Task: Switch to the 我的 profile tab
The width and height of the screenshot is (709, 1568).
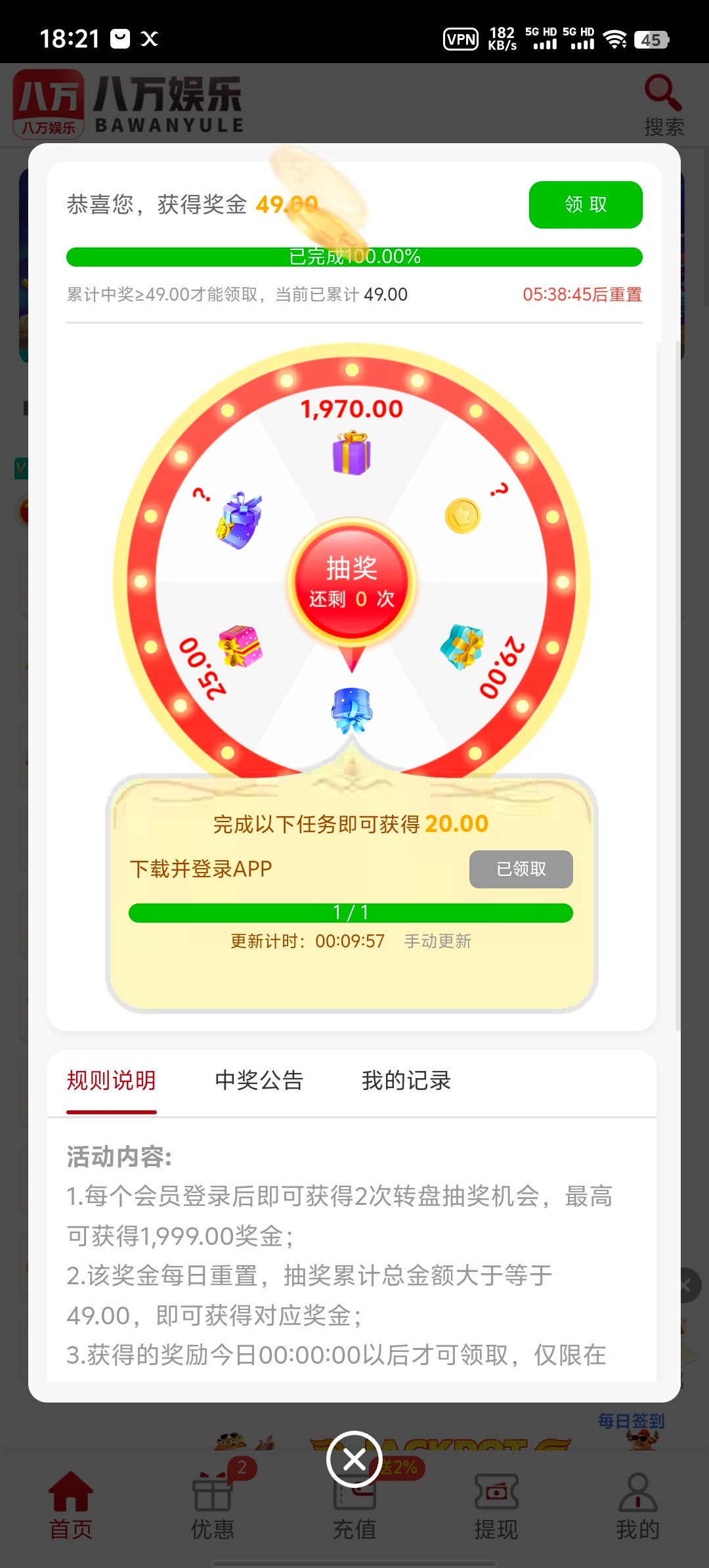Action: [x=637, y=1505]
